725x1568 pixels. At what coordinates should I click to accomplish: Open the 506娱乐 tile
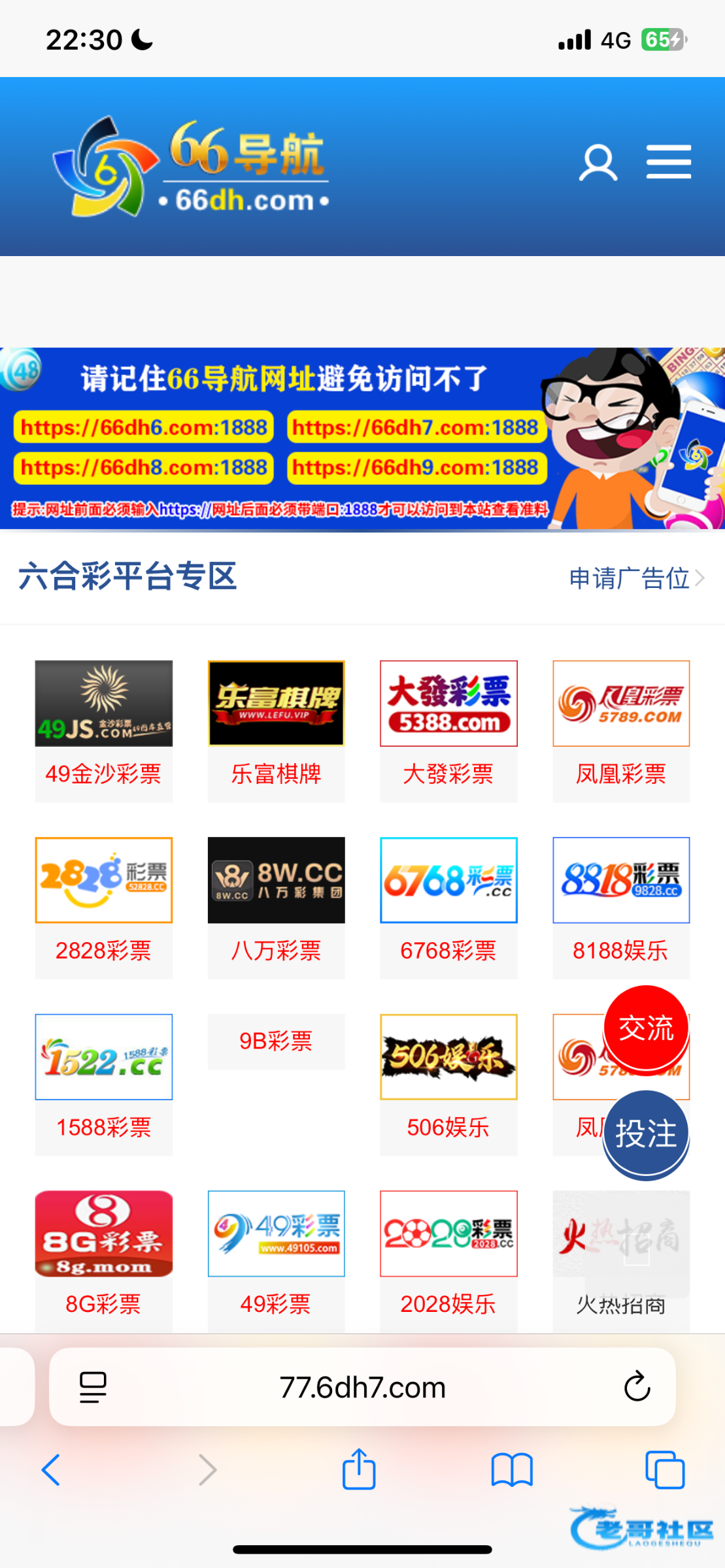[x=448, y=1083]
